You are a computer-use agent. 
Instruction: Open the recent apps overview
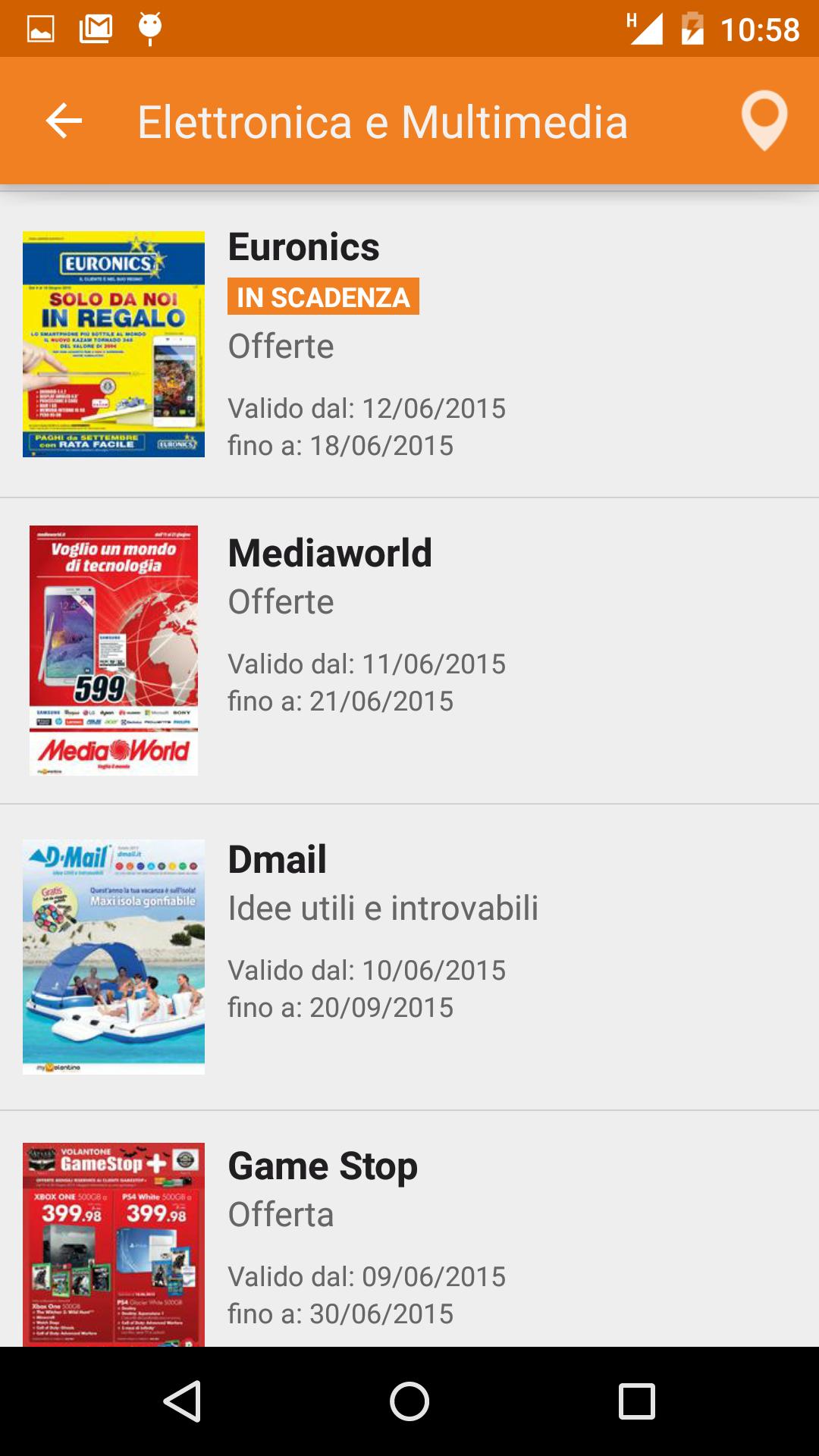click(636, 1401)
